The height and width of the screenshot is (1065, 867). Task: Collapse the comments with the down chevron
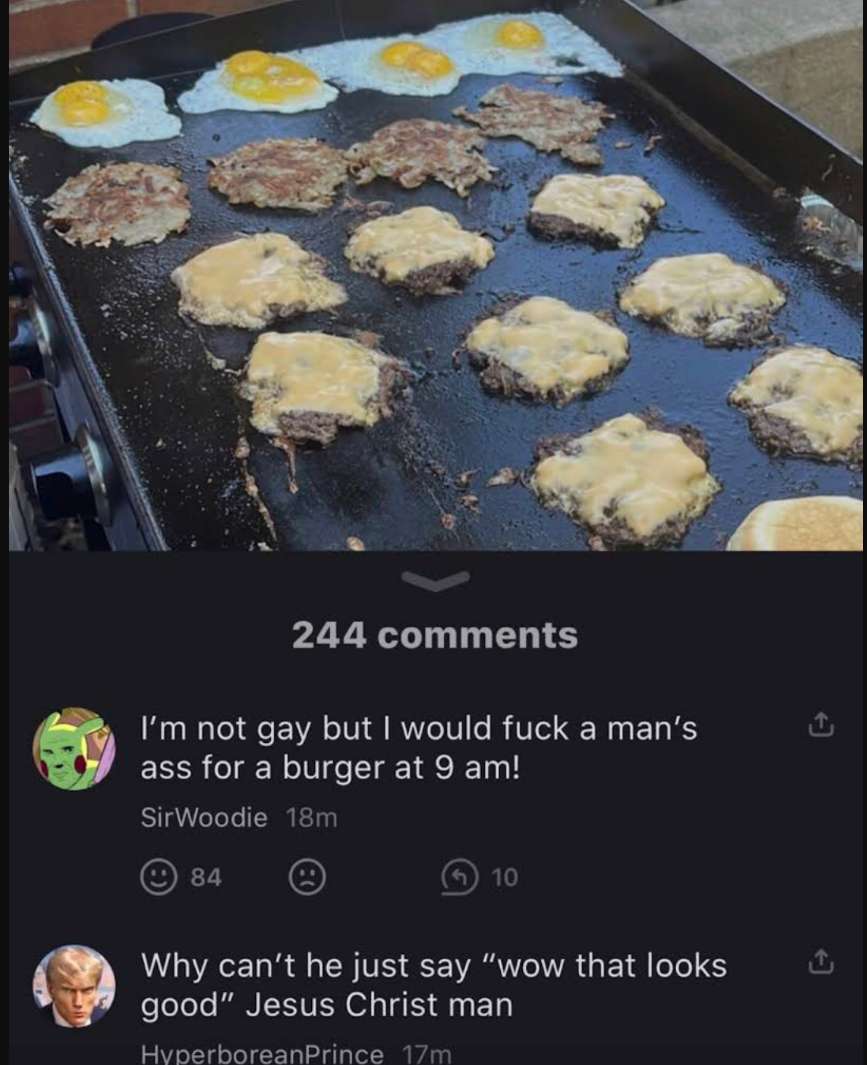(x=435, y=581)
